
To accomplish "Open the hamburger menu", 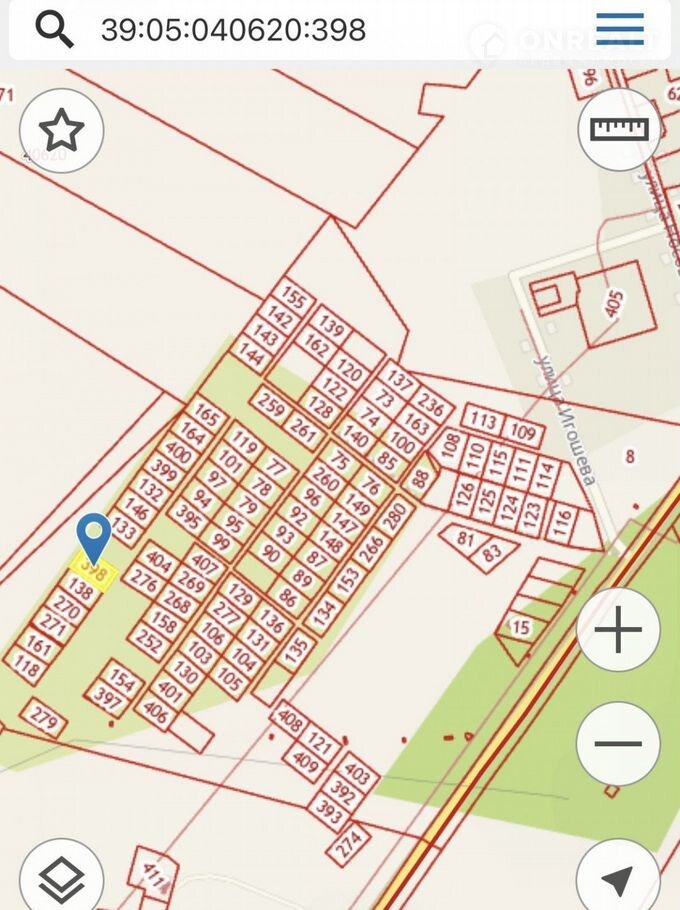I will coord(620,30).
